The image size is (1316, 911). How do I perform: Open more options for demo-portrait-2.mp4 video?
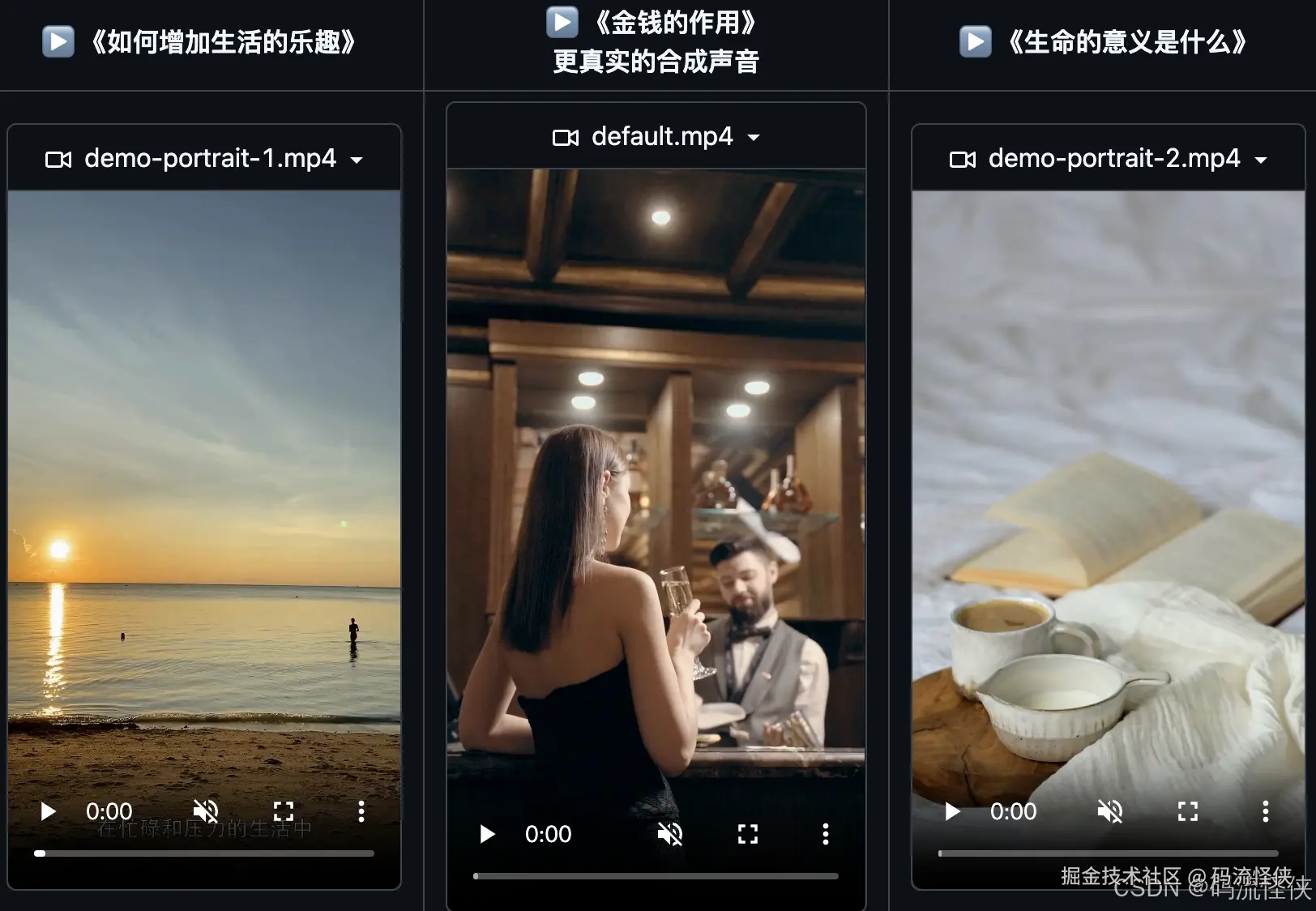[1266, 811]
